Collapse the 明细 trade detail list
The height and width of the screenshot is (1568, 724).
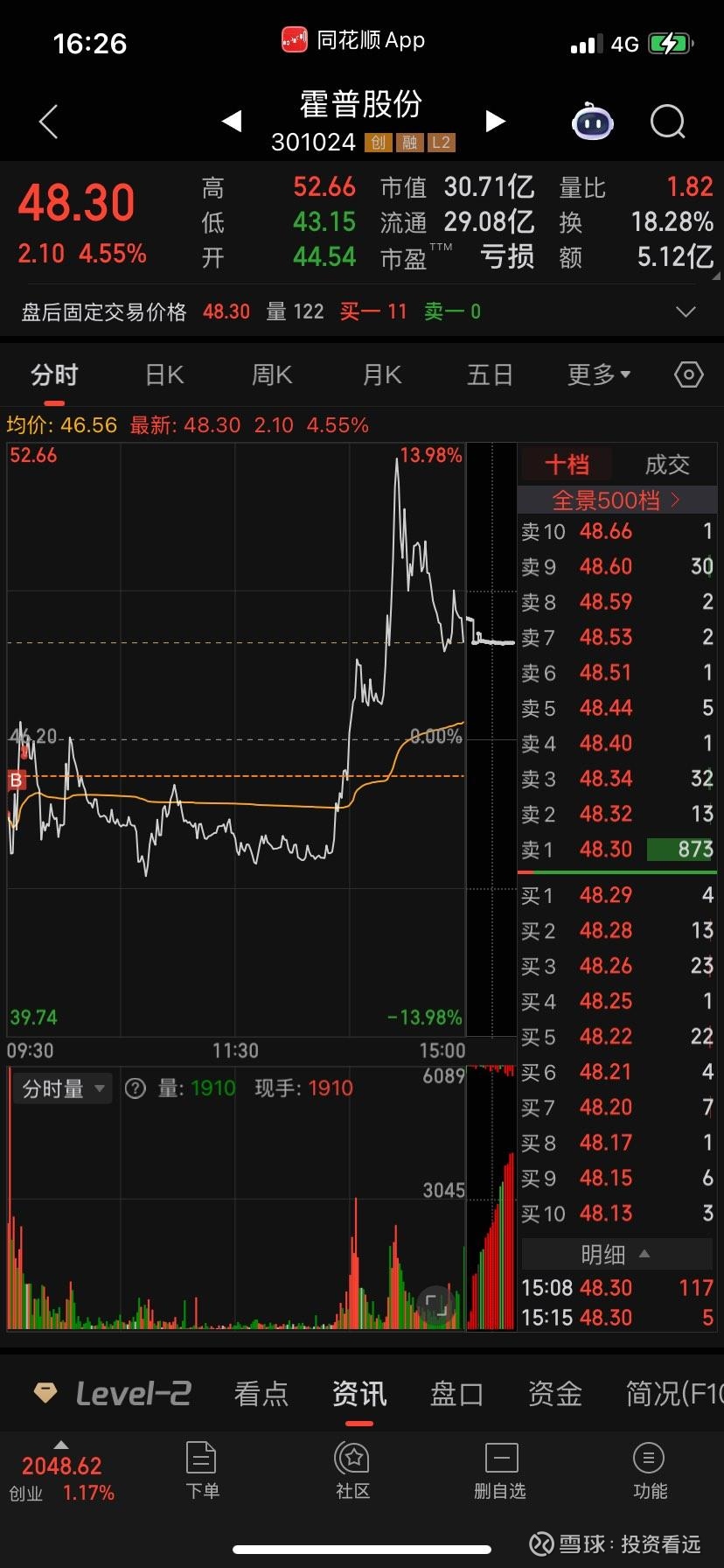tap(616, 1253)
